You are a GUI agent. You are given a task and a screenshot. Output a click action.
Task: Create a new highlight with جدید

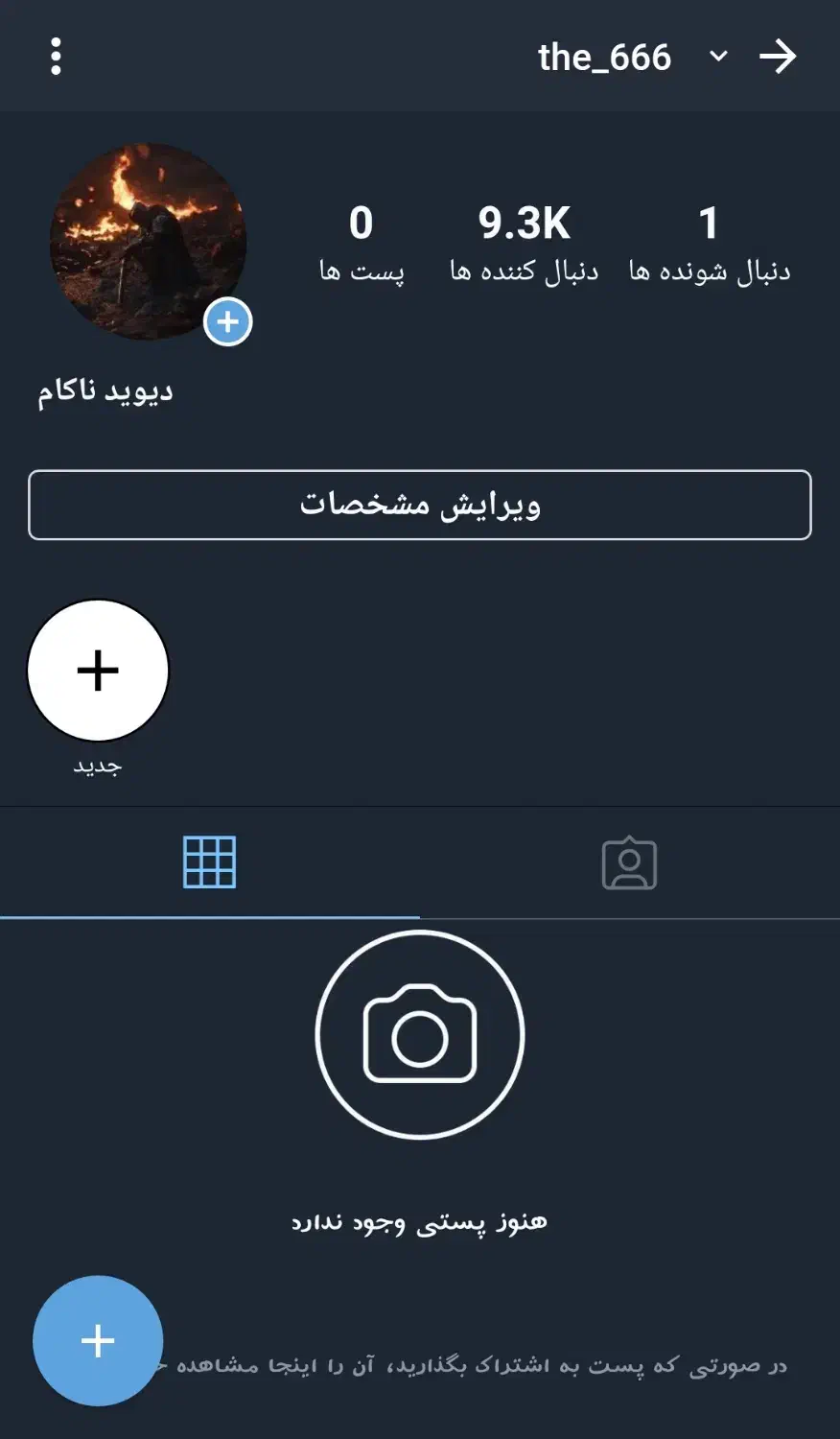[98, 671]
